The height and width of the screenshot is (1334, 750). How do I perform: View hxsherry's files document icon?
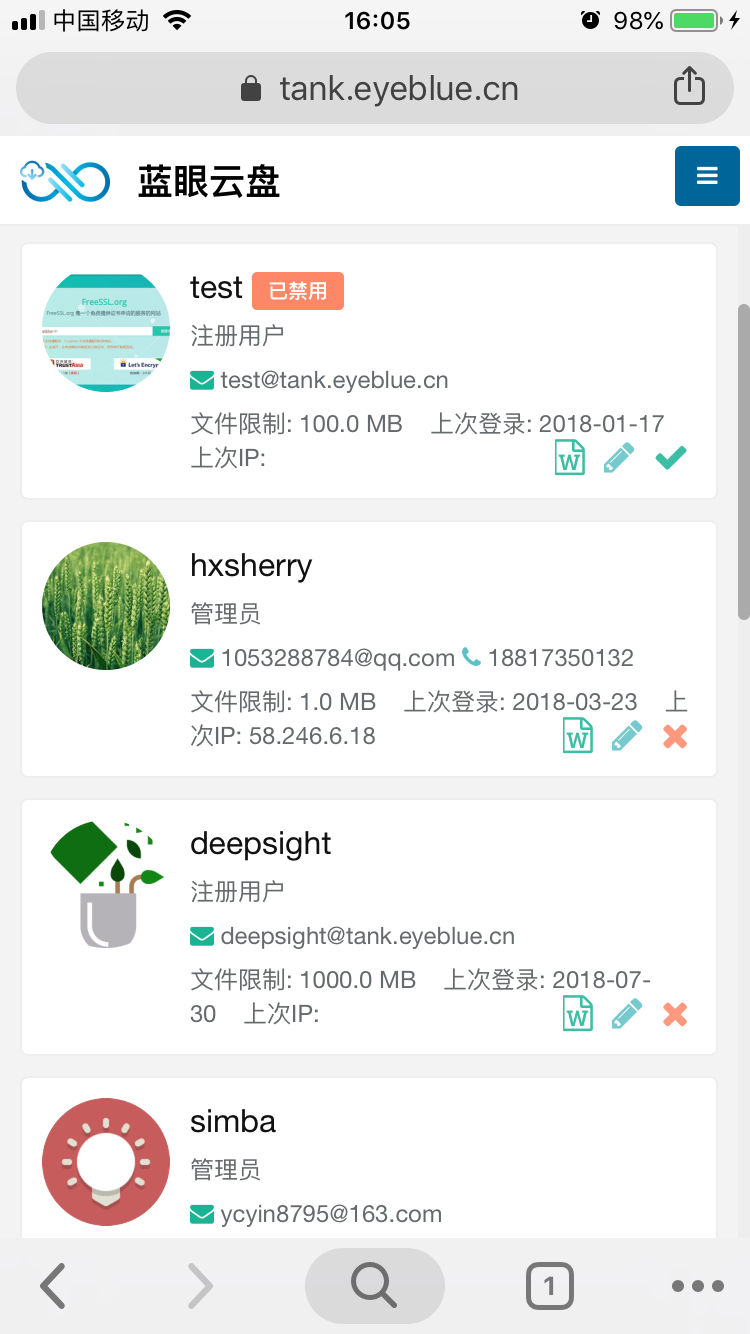click(577, 737)
